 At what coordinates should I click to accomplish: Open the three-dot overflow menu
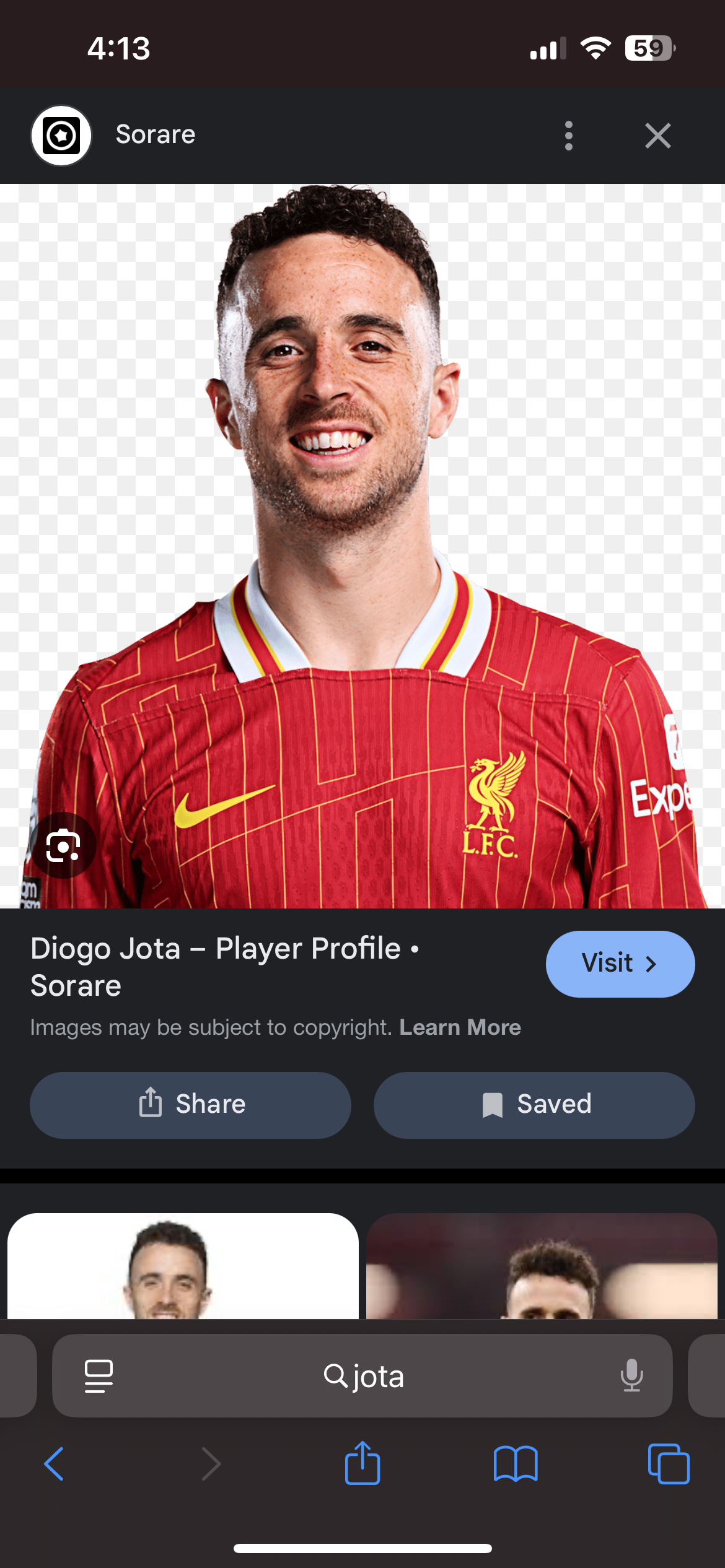click(x=568, y=136)
